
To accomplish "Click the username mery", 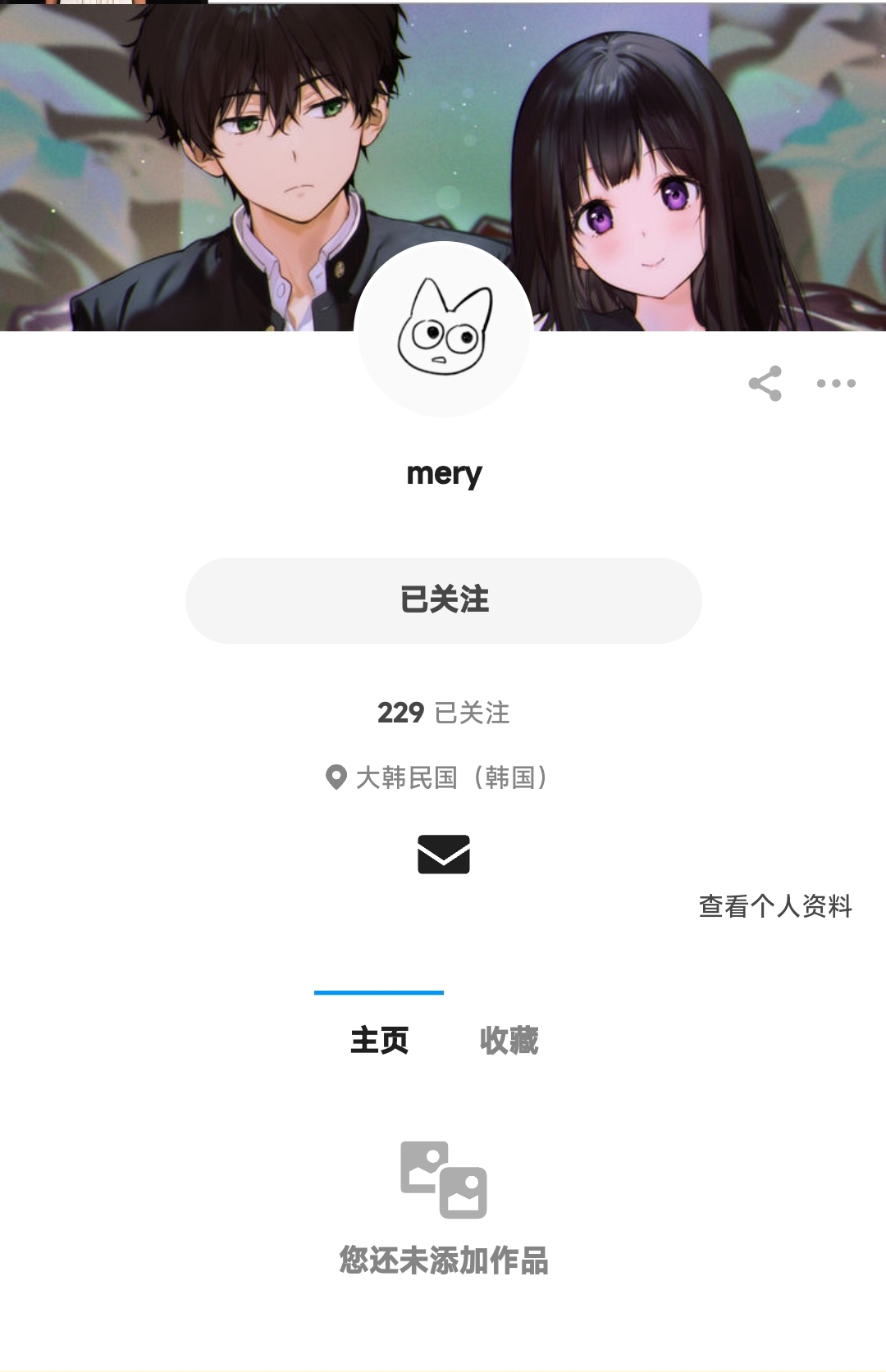I will click(443, 473).
